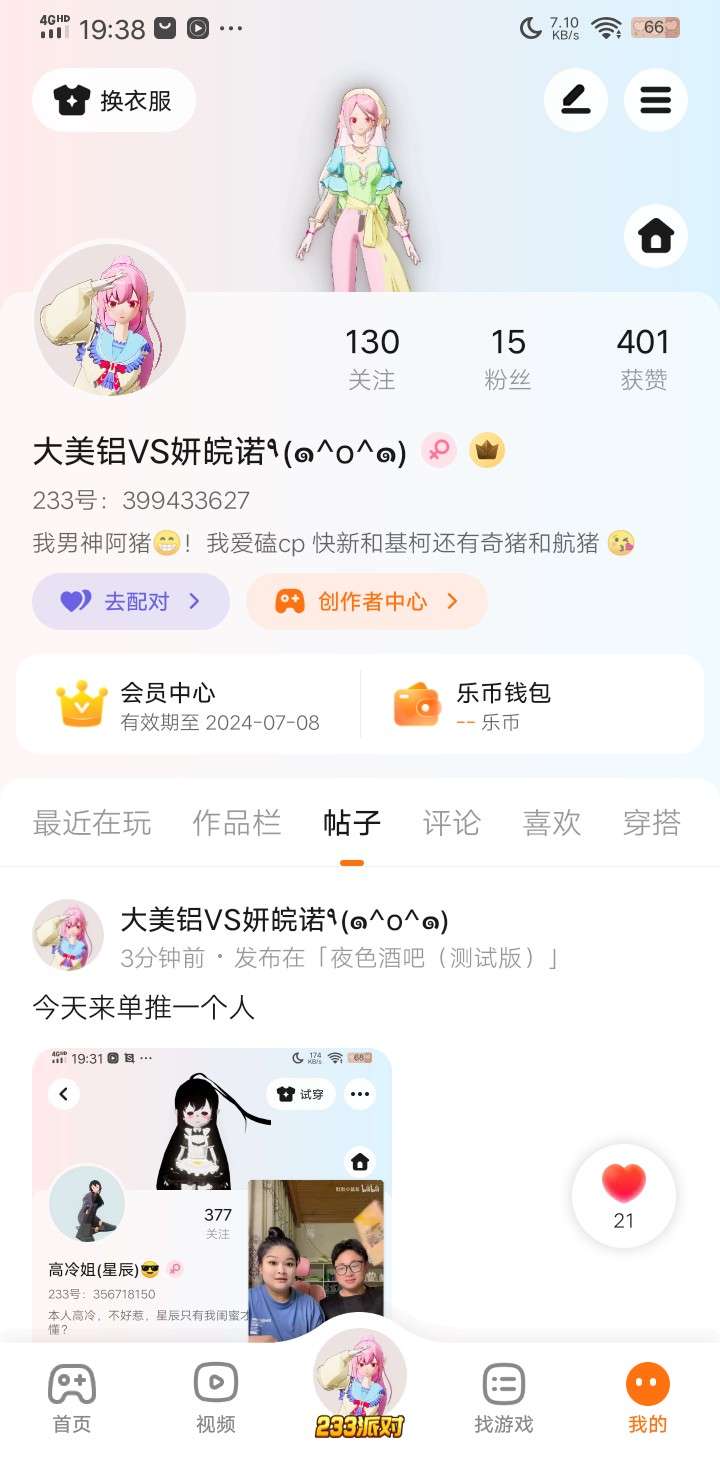Tap the 去配对 matching button
The width and height of the screenshot is (720, 1460).
(131, 601)
